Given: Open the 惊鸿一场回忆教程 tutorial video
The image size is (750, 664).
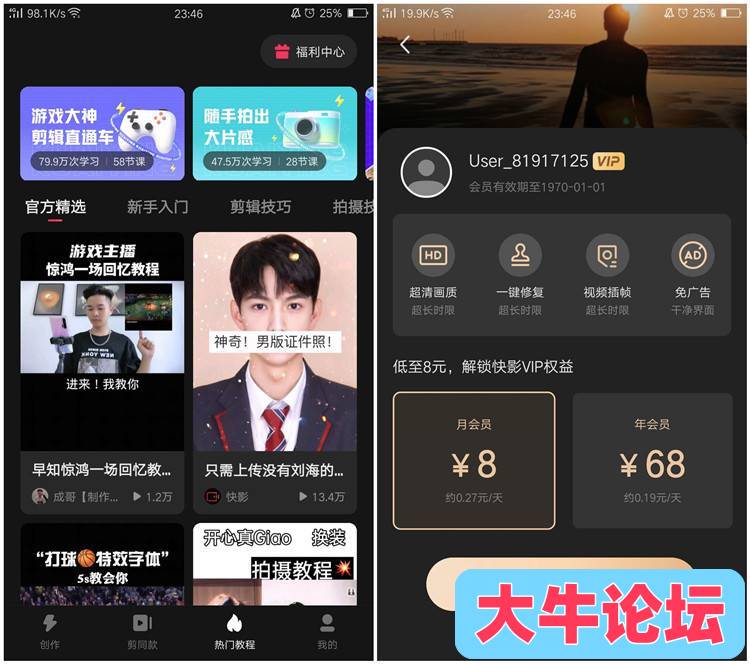Looking at the screenshot, I should click(x=102, y=342).
